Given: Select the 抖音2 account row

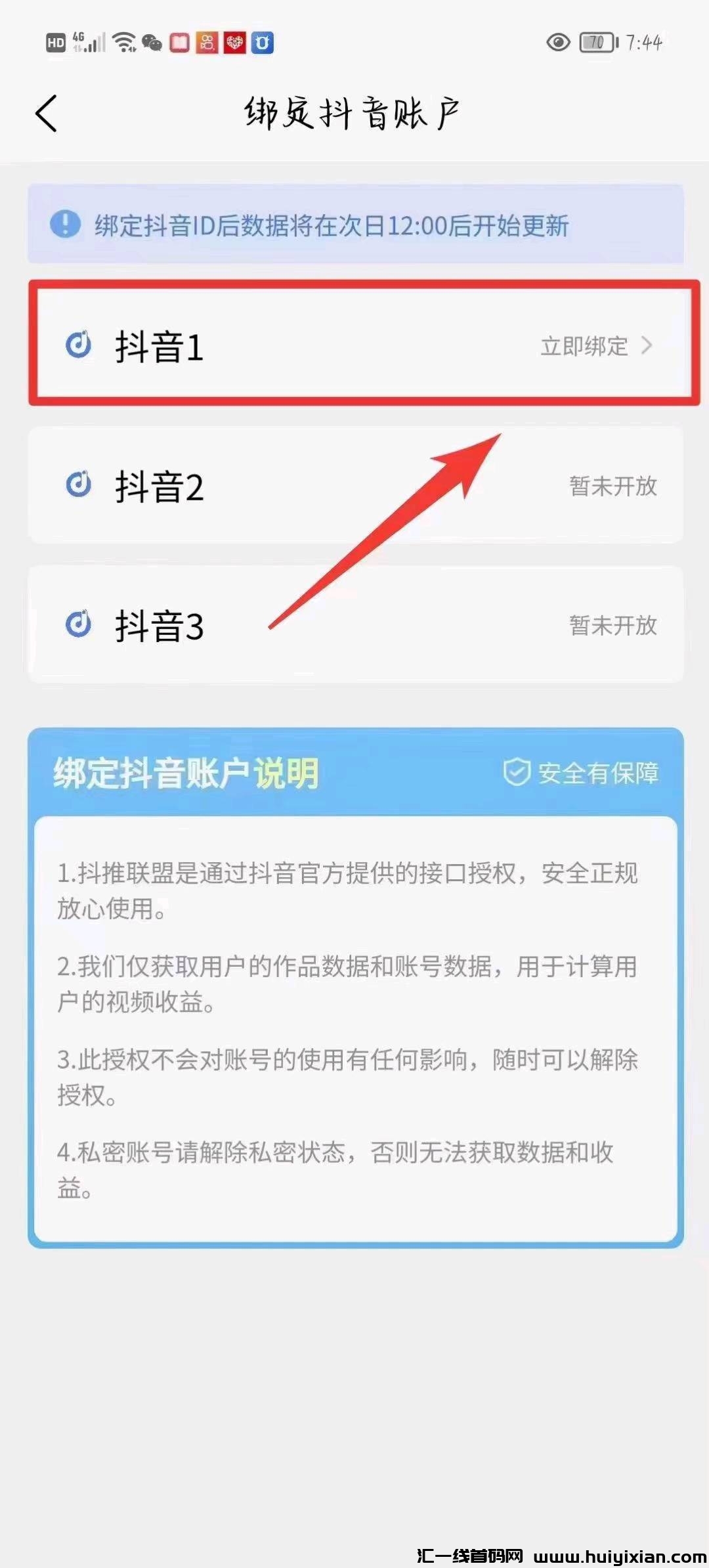Looking at the screenshot, I should pos(356,486).
